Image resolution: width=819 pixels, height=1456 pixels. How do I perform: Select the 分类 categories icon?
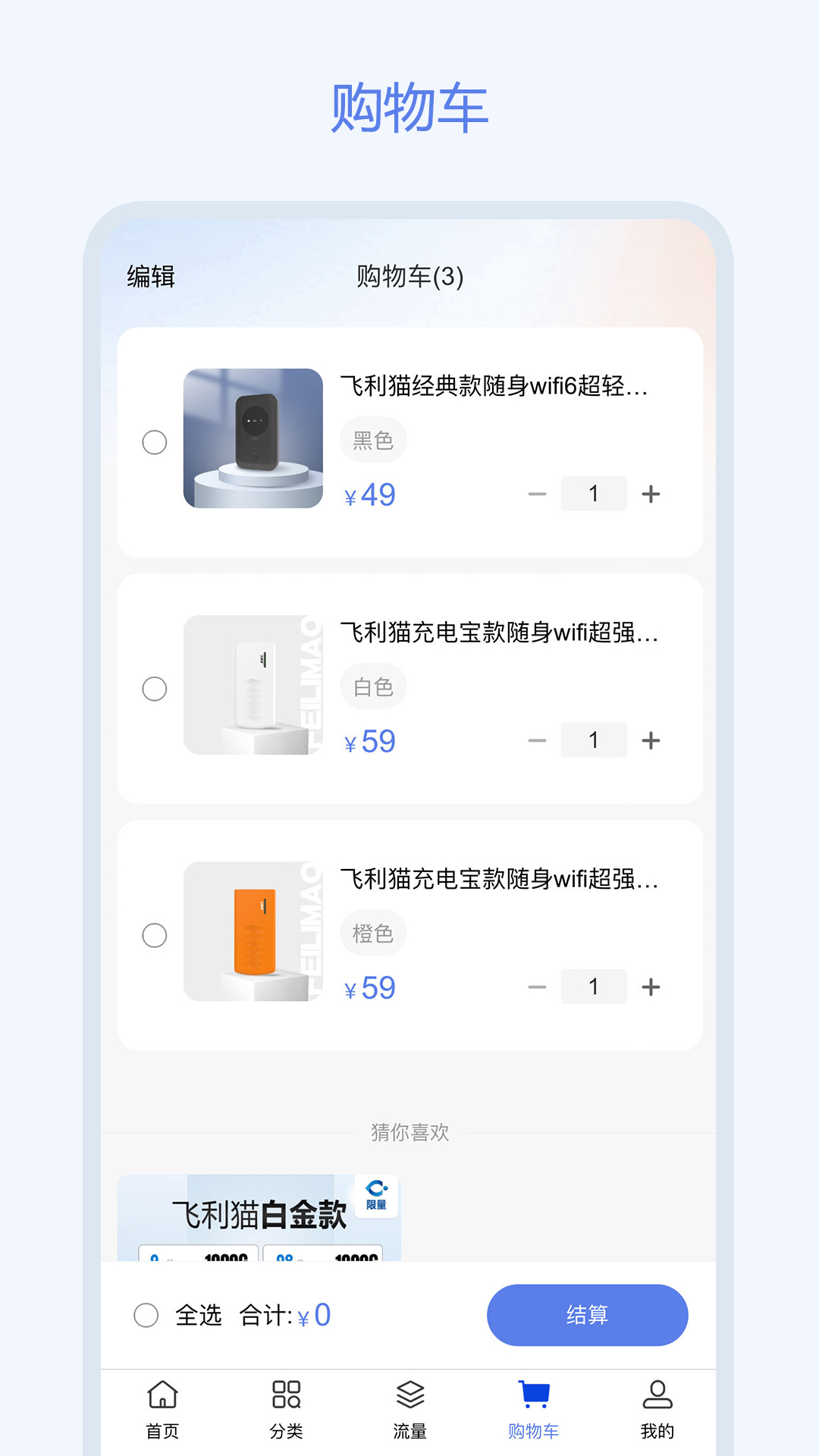[285, 1407]
